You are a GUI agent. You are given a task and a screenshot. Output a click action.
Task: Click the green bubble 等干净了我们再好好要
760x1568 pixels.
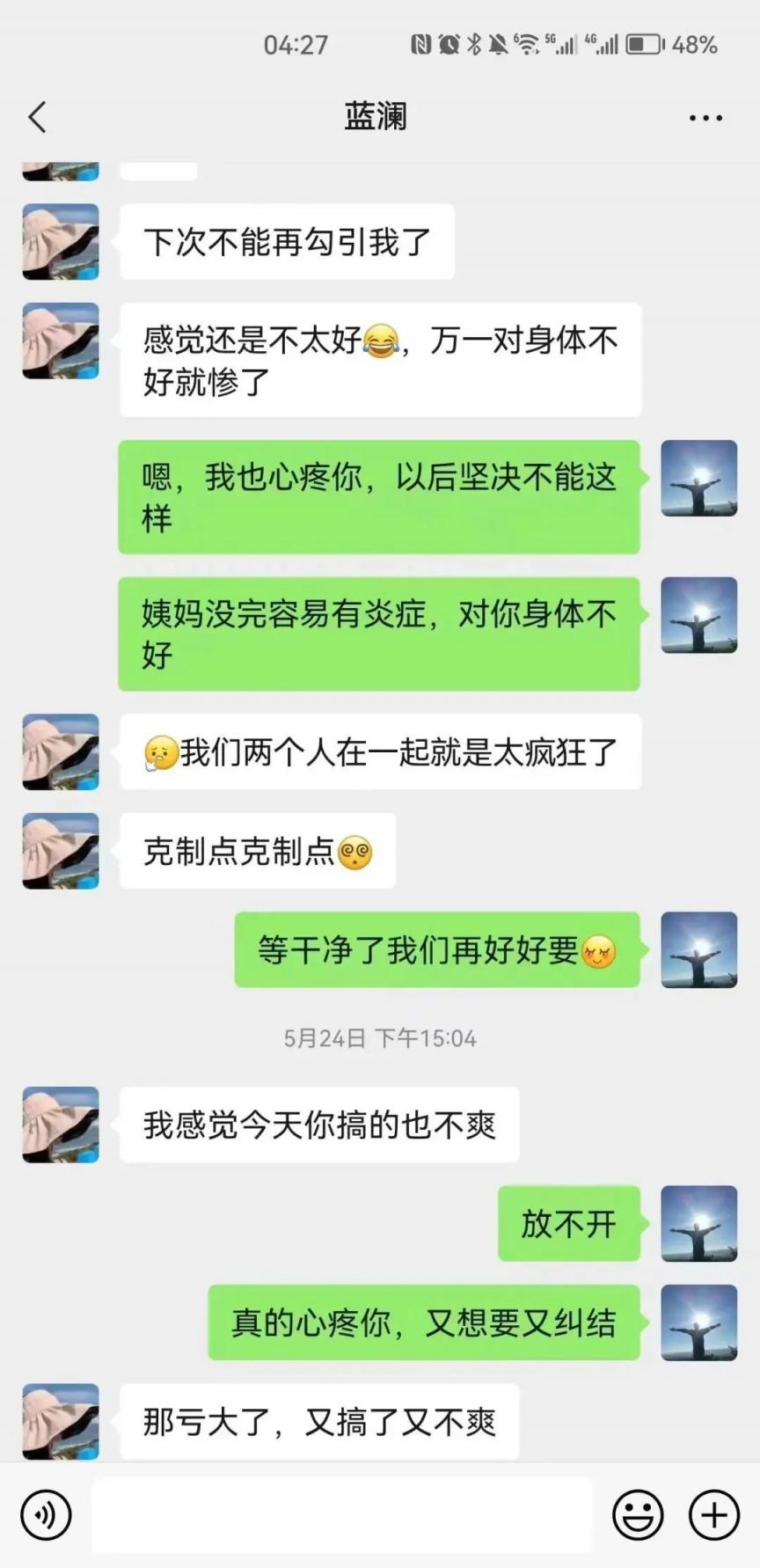(x=437, y=950)
